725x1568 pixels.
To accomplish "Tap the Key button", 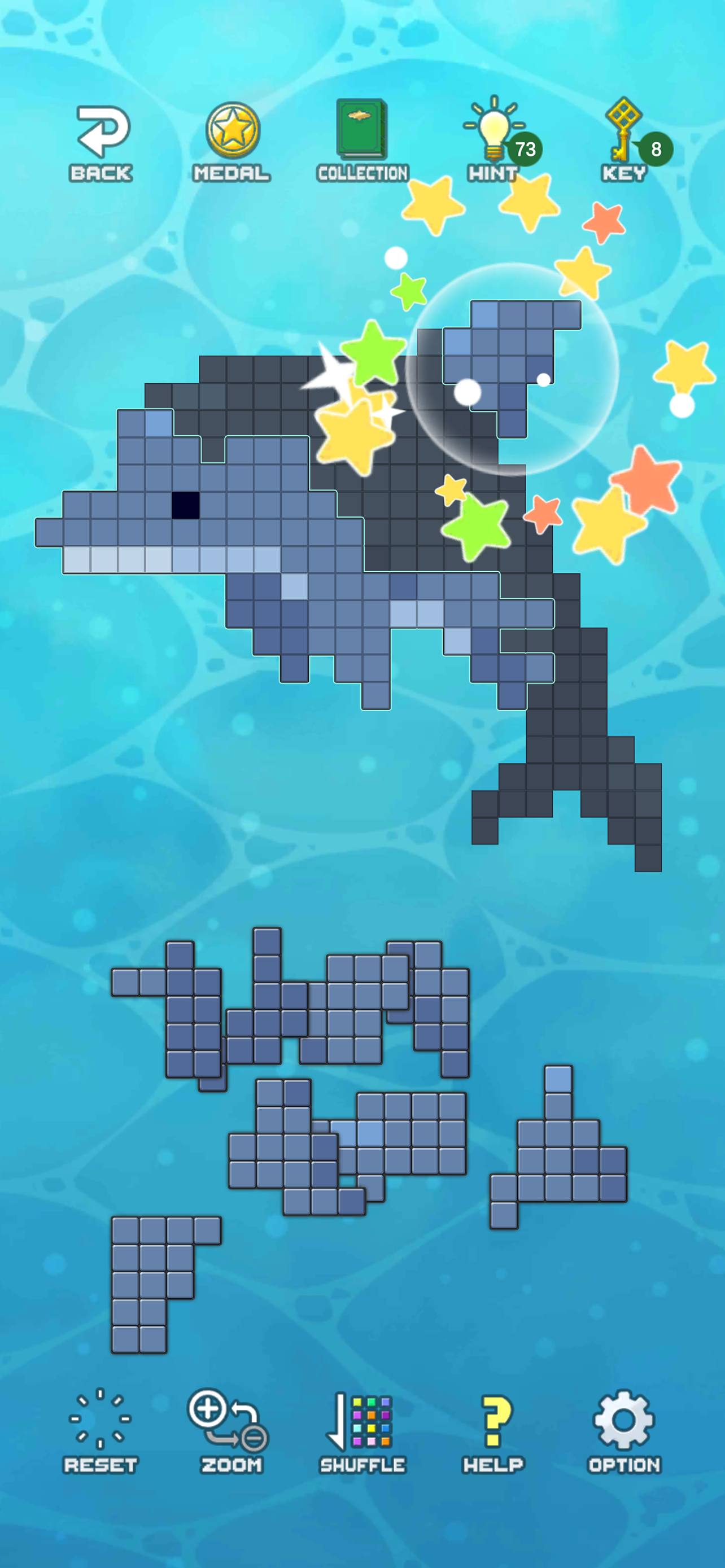I will click(x=624, y=140).
